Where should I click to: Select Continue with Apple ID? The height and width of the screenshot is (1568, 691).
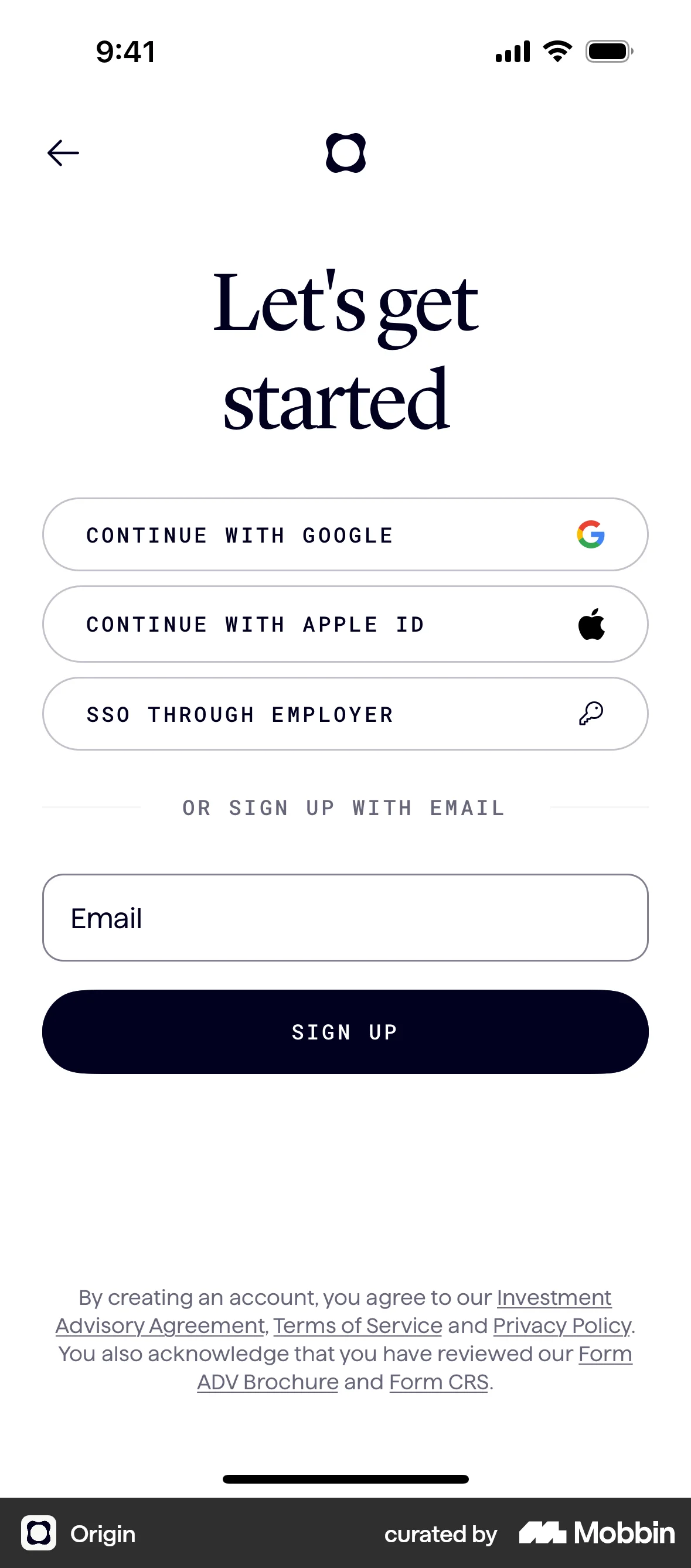click(x=345, y=624)
